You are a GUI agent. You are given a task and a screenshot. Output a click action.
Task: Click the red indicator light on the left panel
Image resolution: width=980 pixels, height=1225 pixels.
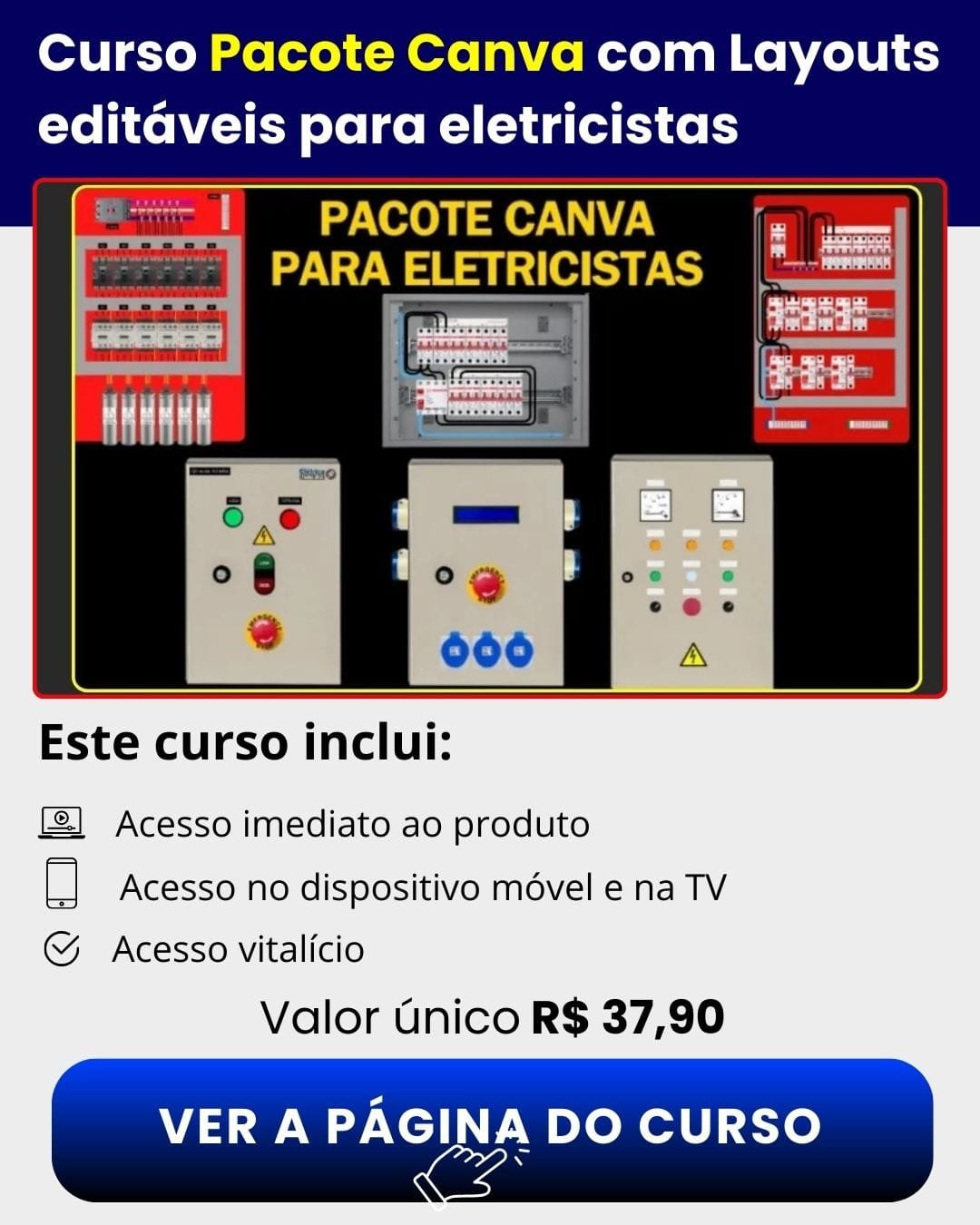289,519
